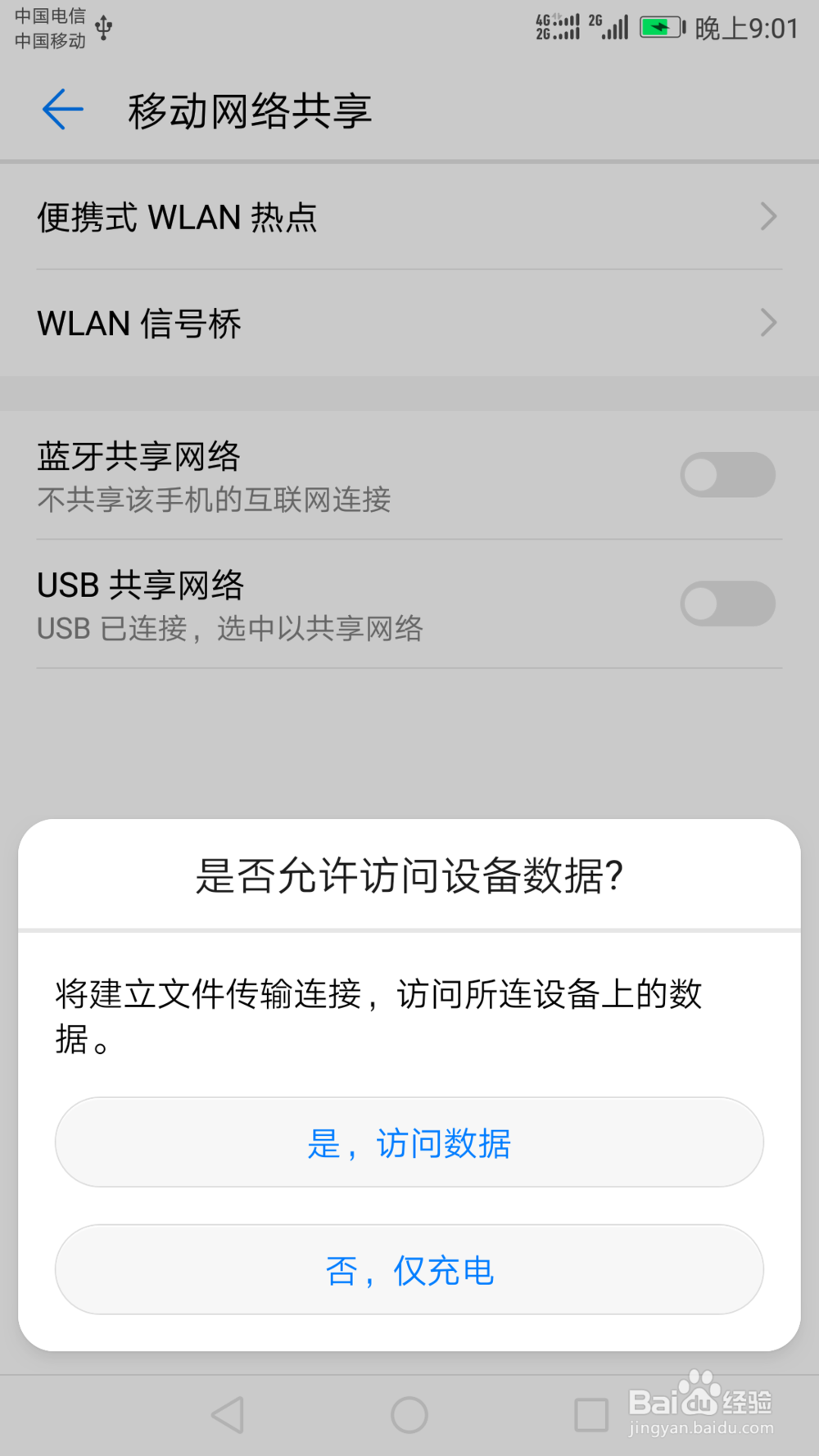Enable the USB 共享网络 switch
The image size is (819, 1456).
(727, 604)
